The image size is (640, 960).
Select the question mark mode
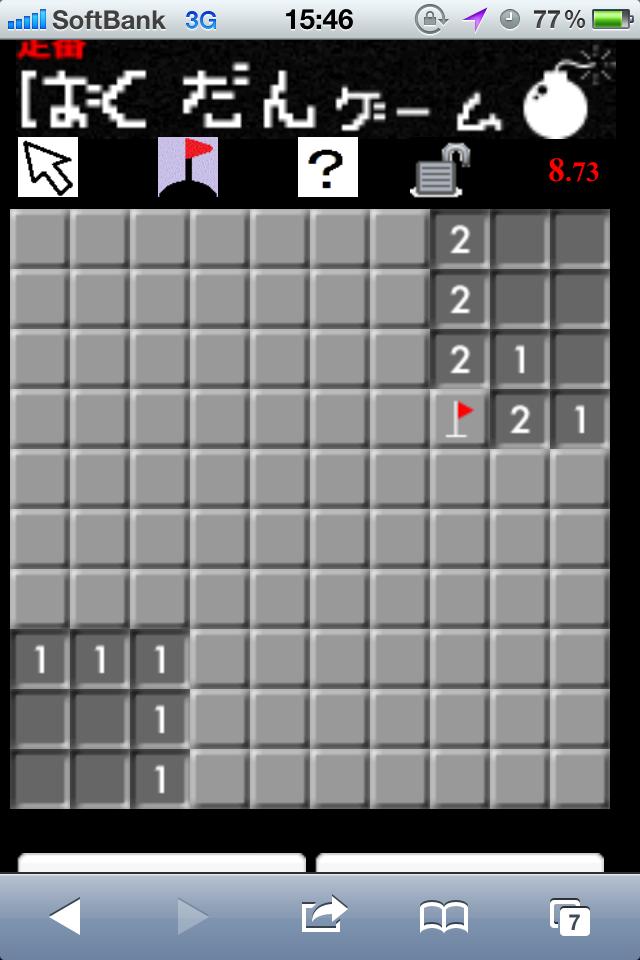coord(328,167)
